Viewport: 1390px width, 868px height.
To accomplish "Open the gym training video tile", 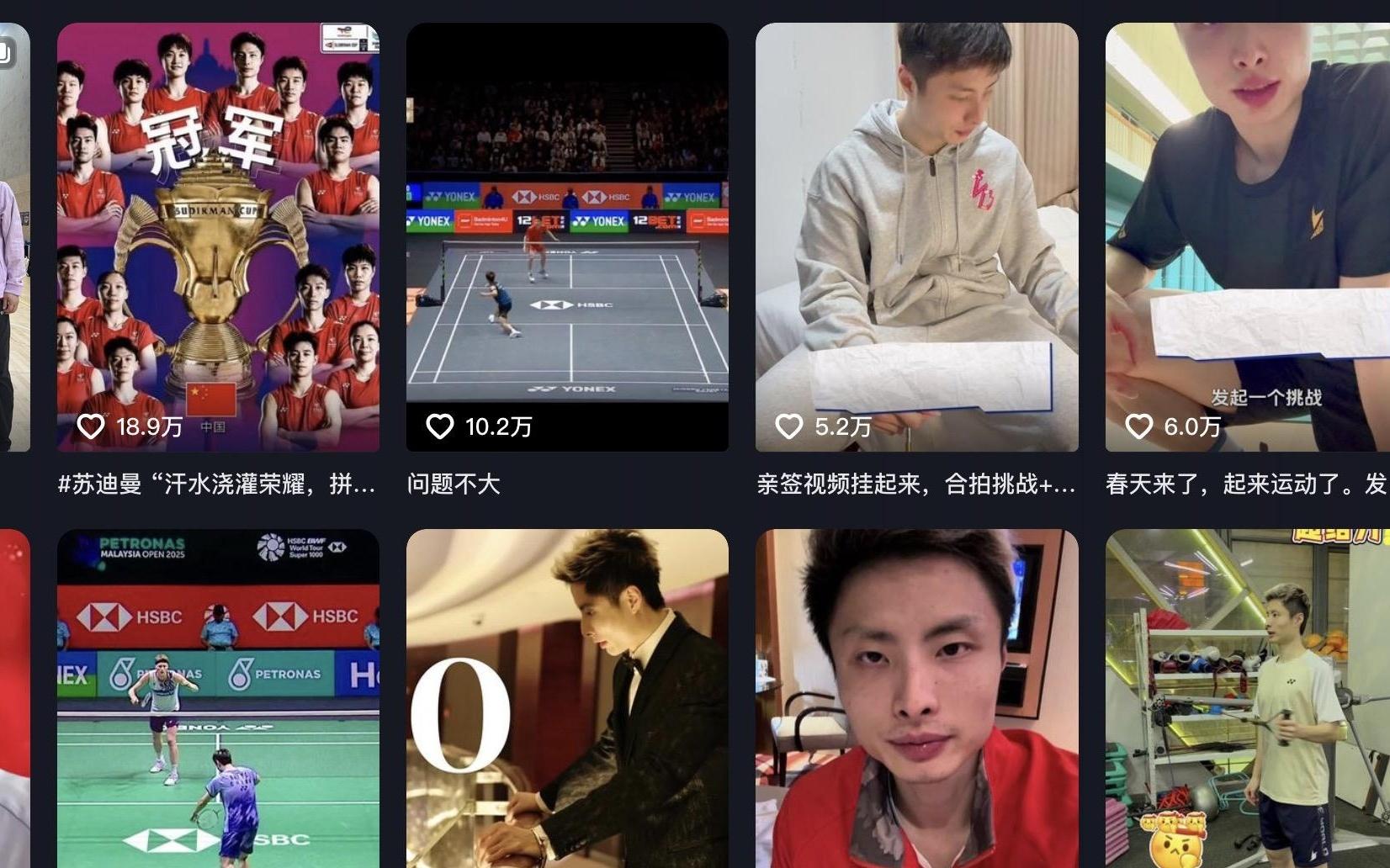I will tap(1247, 698).
